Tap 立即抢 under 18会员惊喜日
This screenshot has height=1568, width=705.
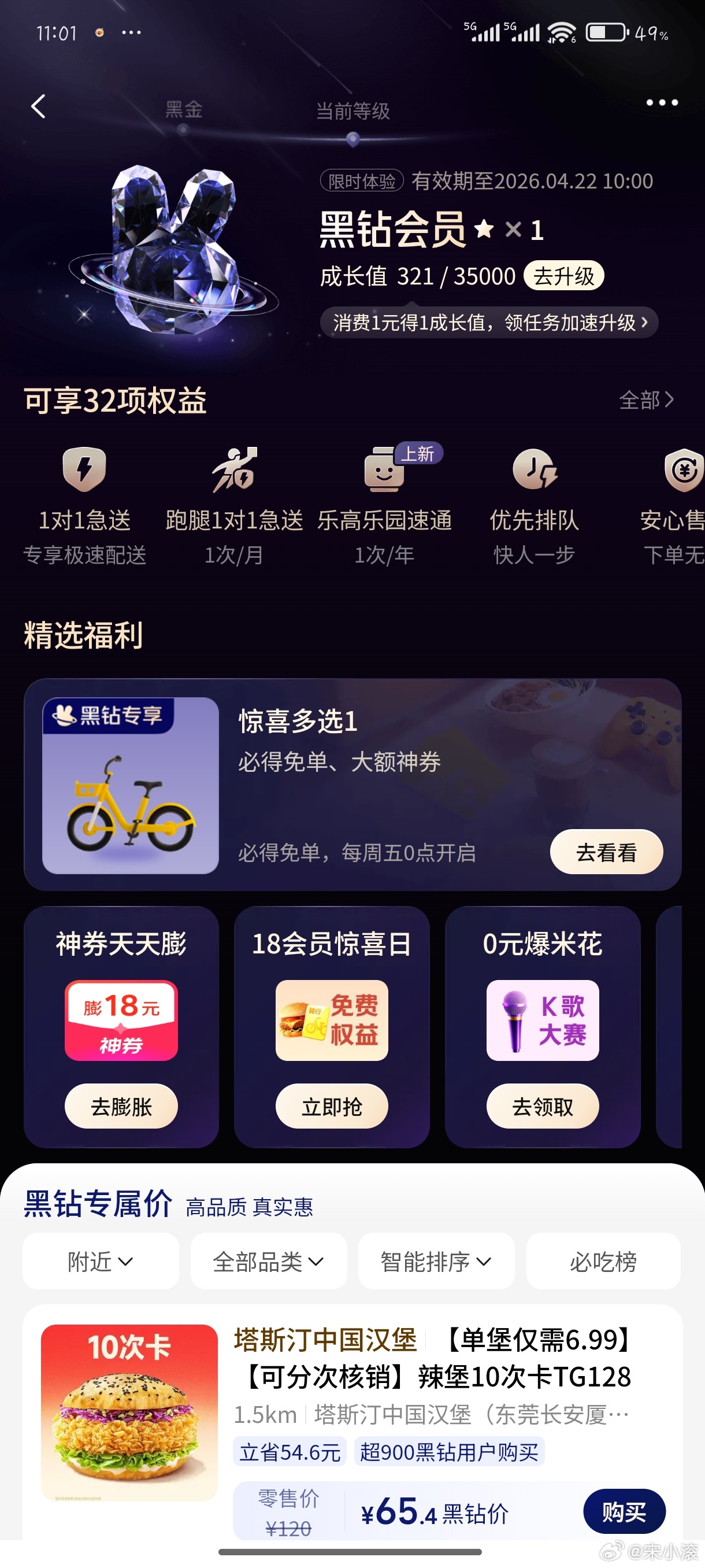point(332,1106)
